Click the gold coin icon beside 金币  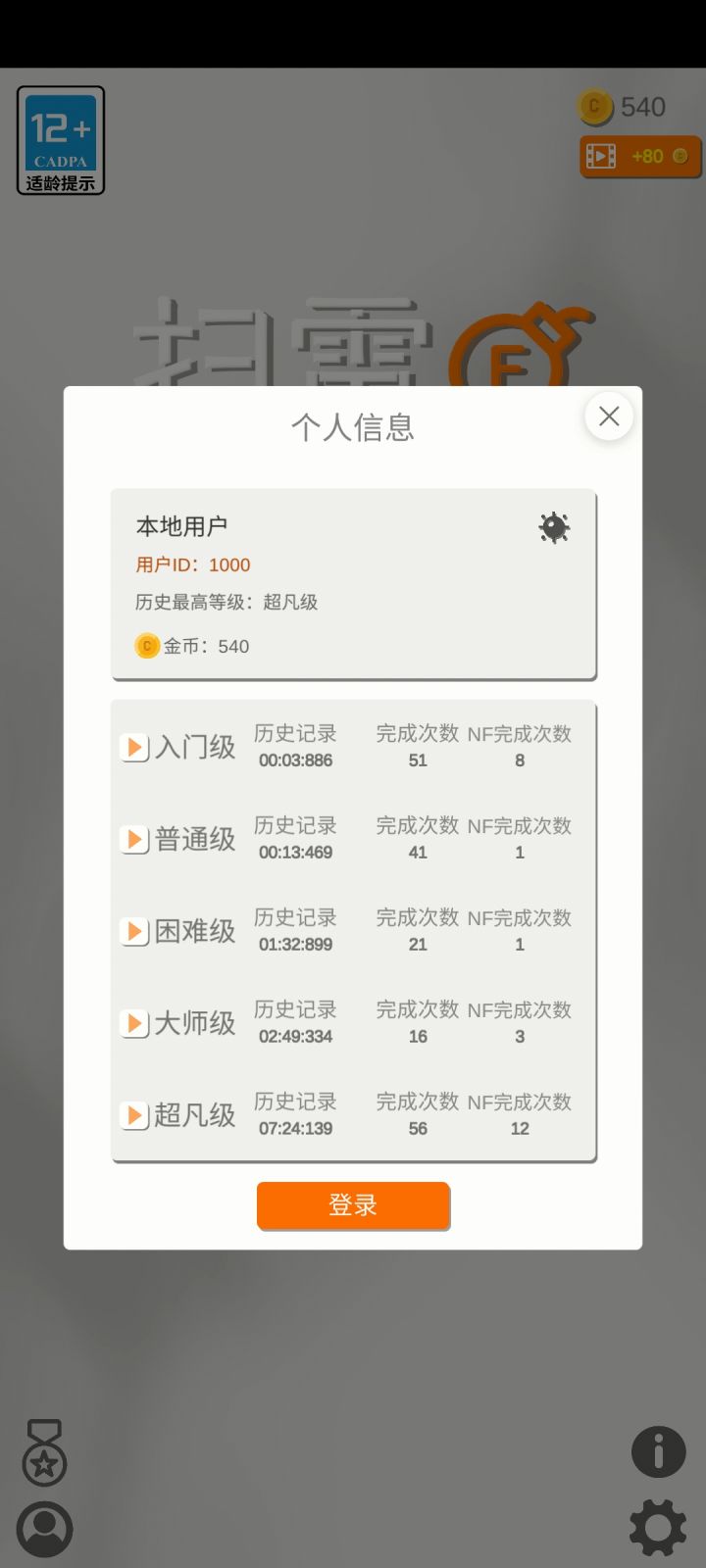145,646
